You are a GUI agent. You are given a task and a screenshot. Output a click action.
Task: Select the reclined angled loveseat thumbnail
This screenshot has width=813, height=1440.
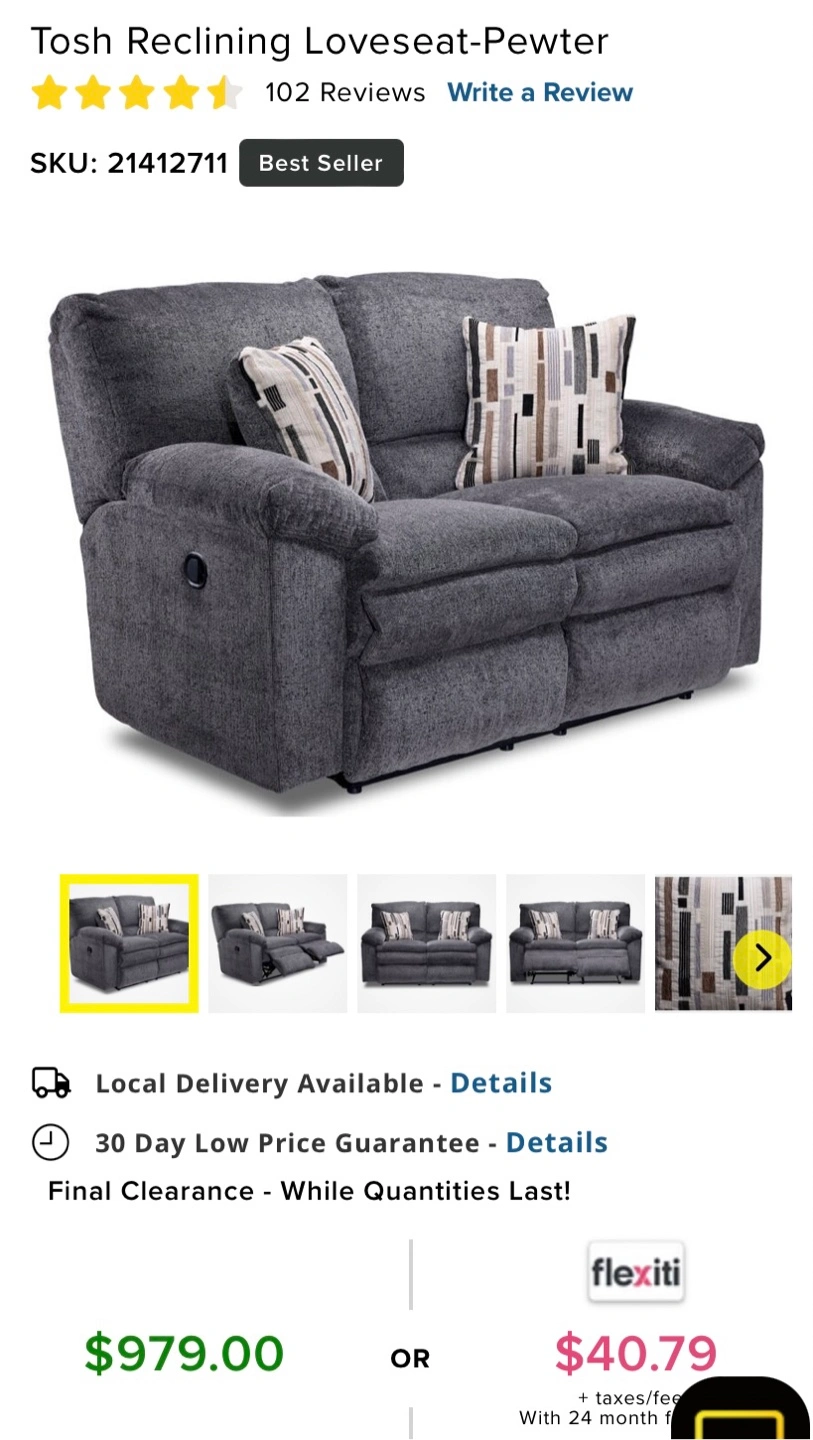pos(278,943)
